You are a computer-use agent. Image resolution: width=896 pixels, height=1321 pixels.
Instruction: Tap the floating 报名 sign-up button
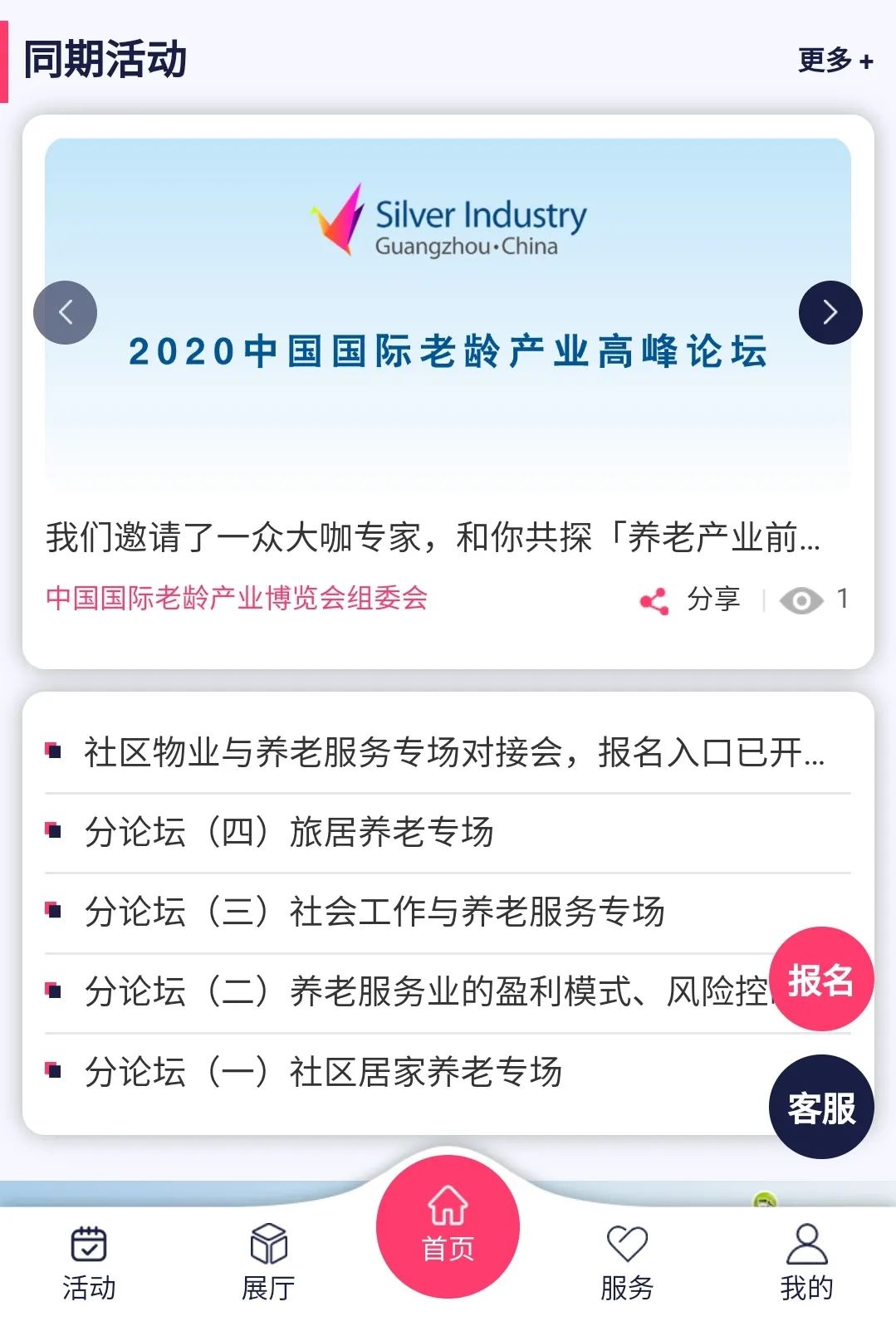[820, 980]
